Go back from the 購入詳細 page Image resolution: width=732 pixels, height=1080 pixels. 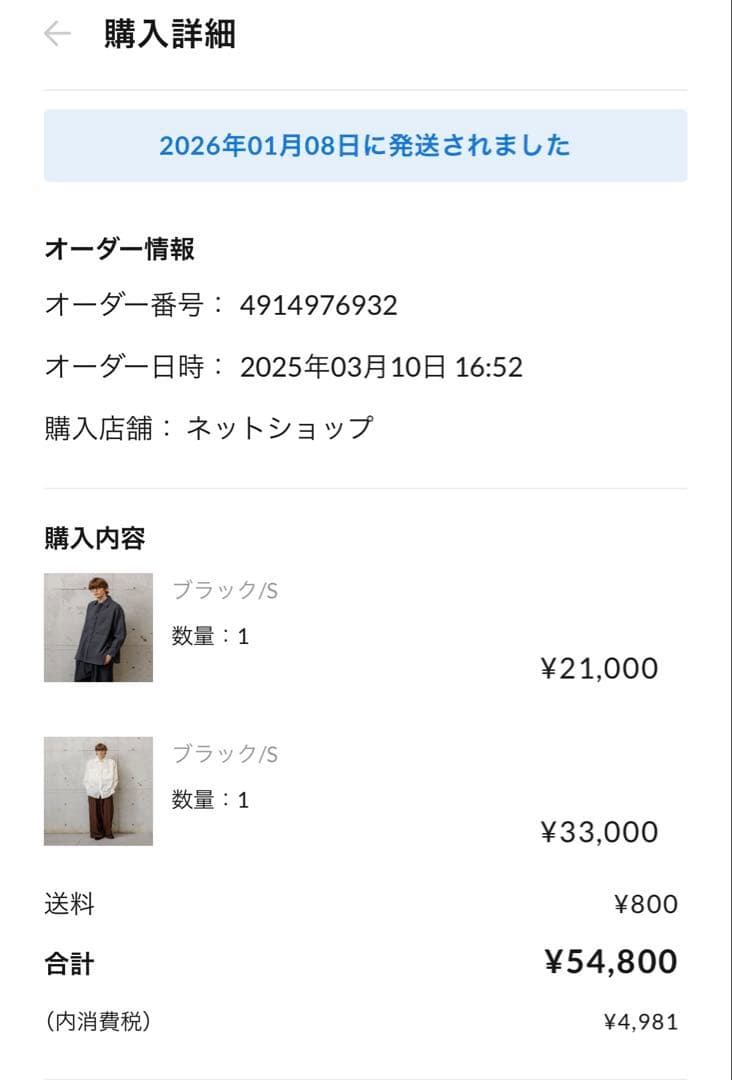click(57, 35)
